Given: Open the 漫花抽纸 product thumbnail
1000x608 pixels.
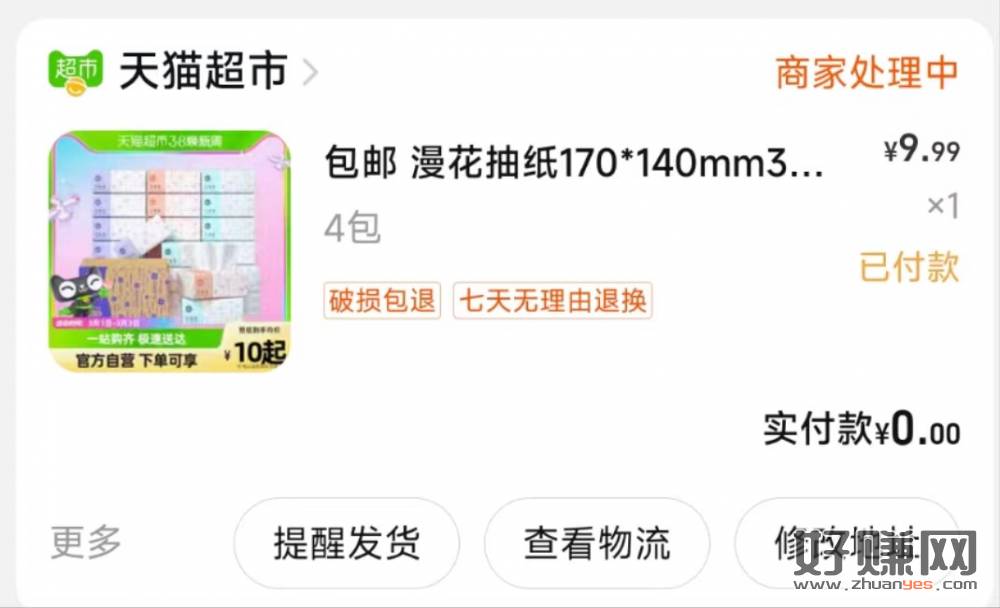Looking at the screenshot, I should point(170,251).
